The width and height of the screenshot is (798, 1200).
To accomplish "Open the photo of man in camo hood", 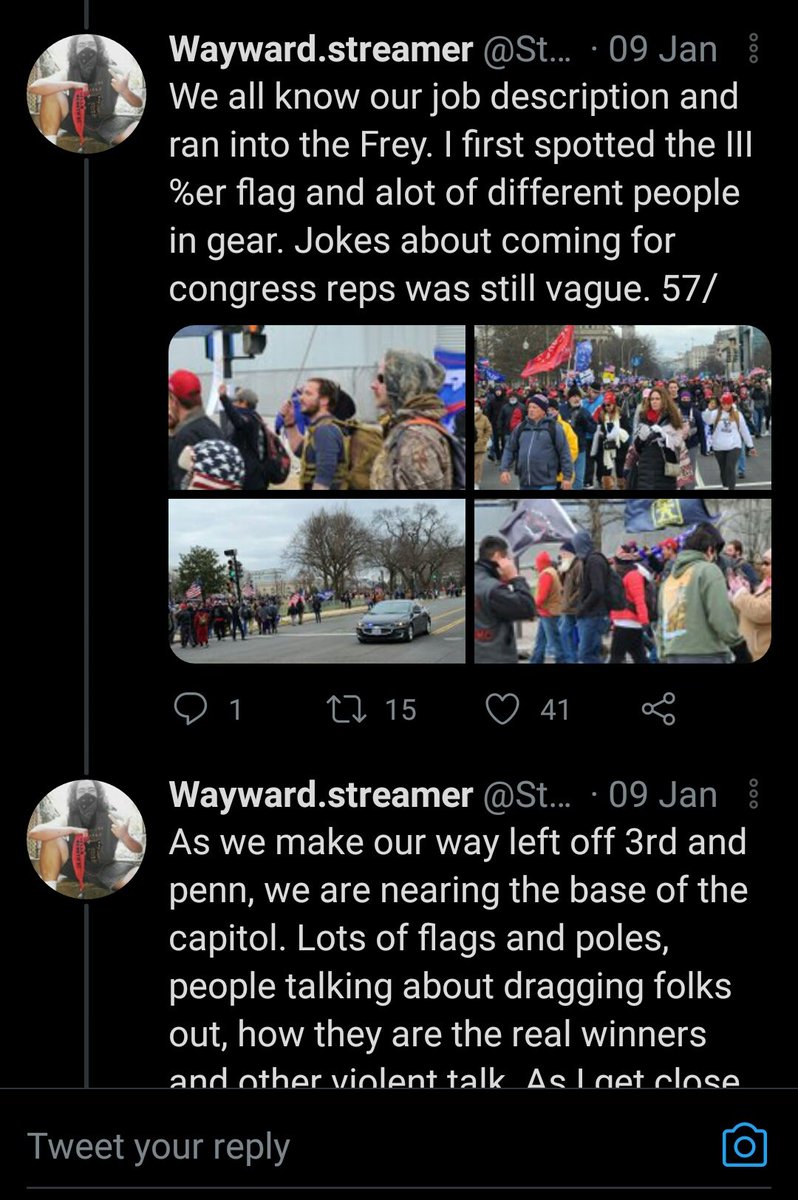I will [x=317, y=407].
